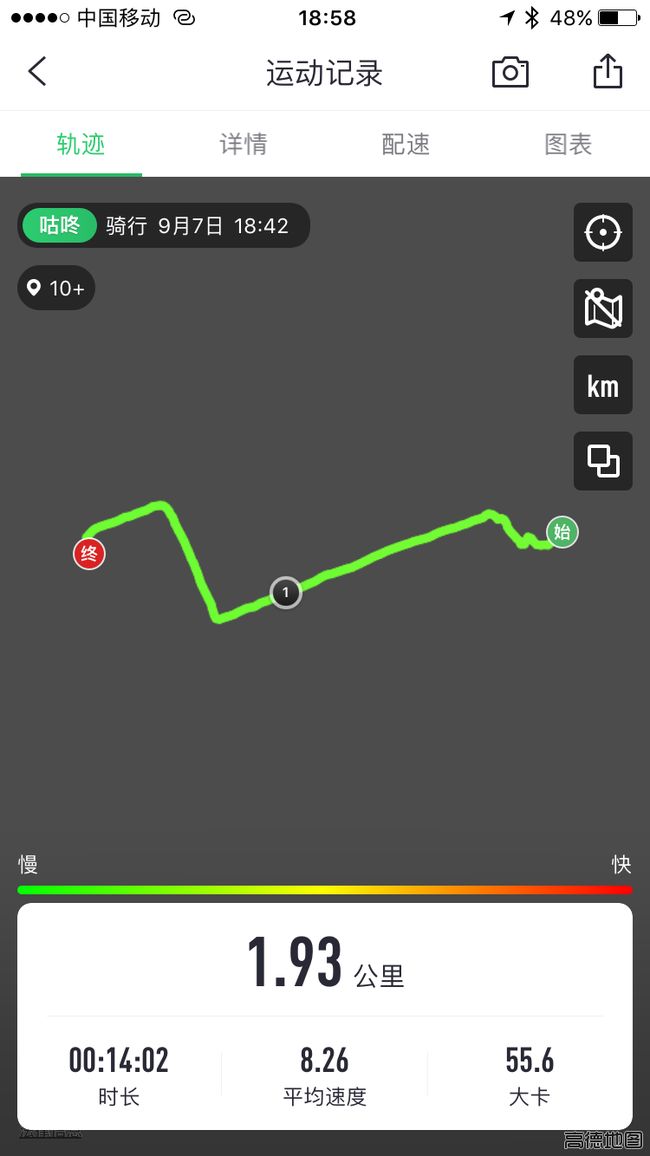Switch to the 详情 tab
Image resolution: width=650 pixels, height=1156 pixels.
click(243, 144)
